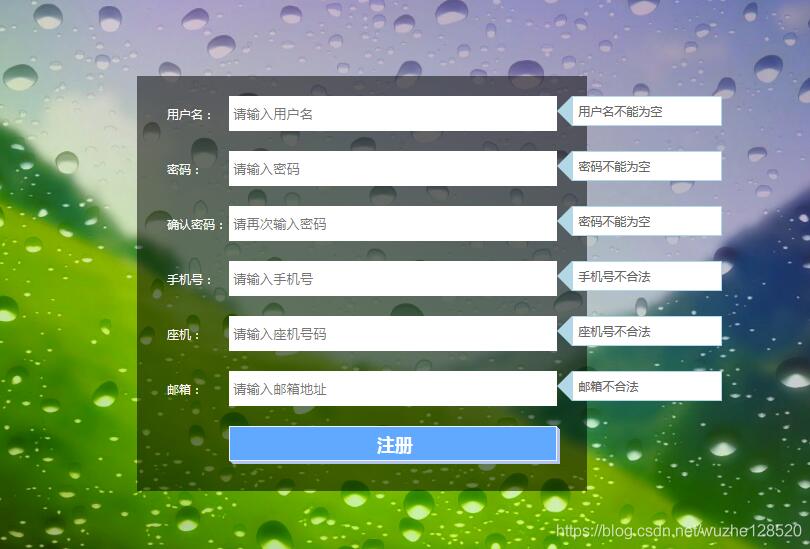
Task: Focus the 请输入密码 password field
Action: 392,169
